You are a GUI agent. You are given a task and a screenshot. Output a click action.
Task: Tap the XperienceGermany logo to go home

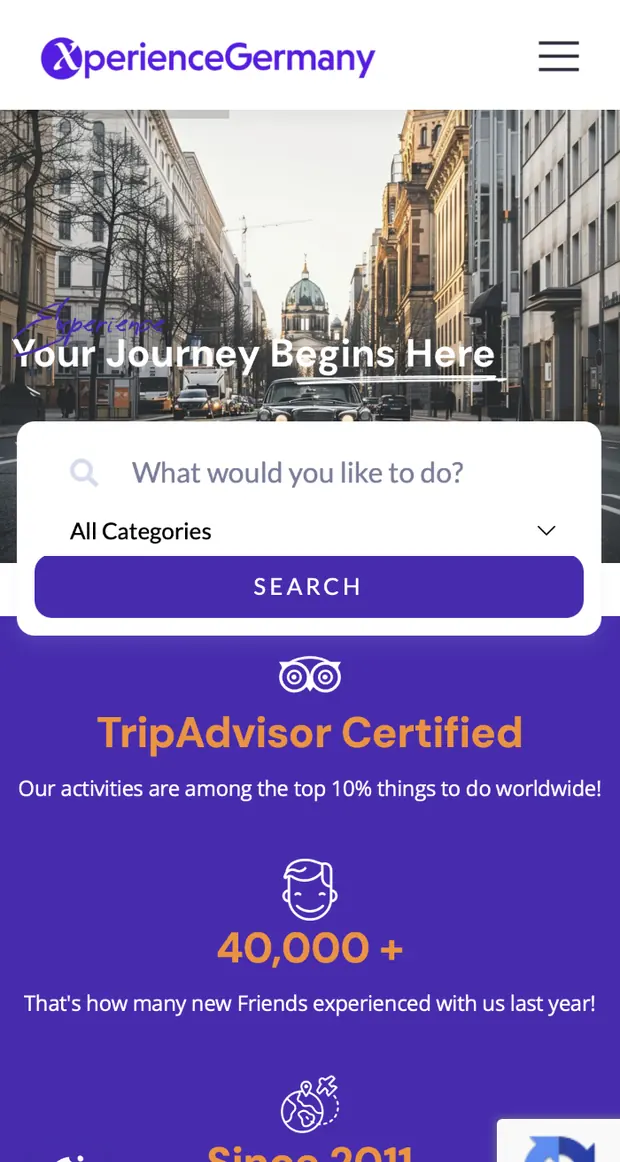pos(208,58)
